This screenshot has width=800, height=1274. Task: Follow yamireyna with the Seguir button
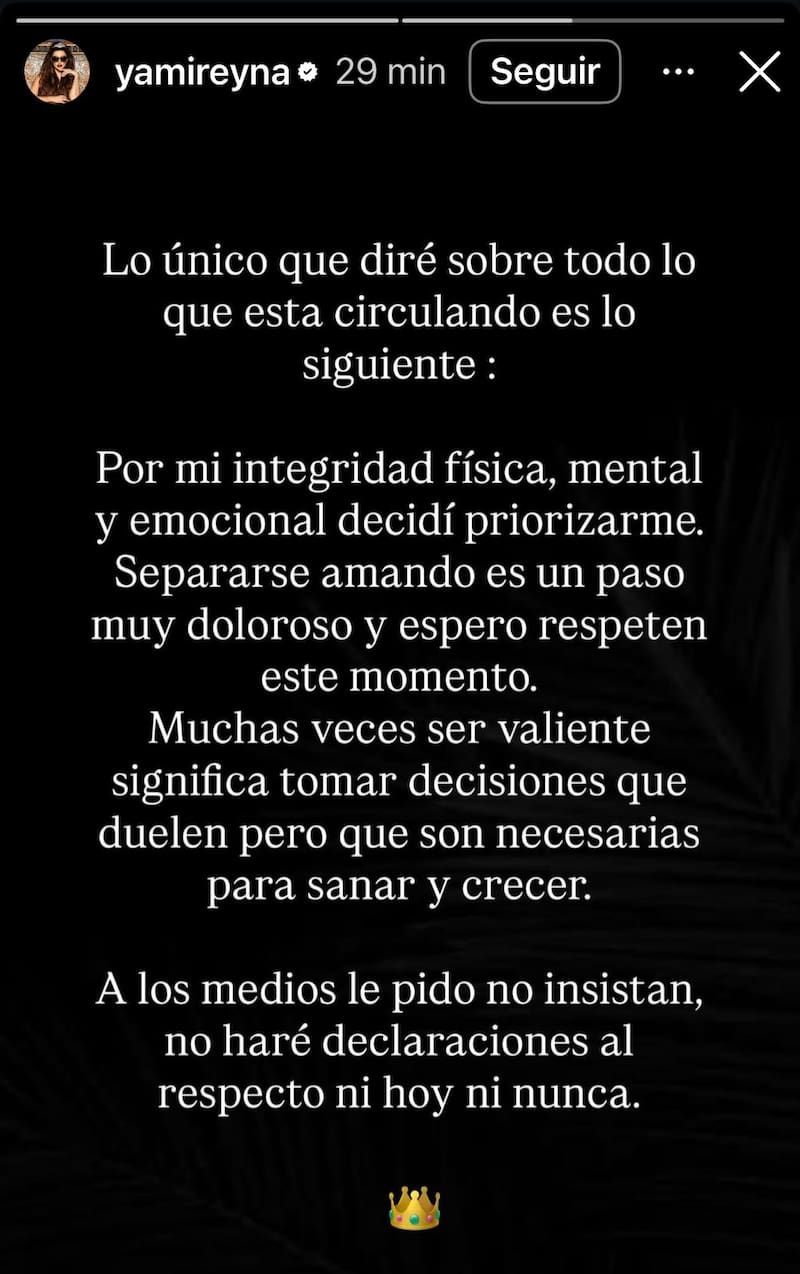545,72
